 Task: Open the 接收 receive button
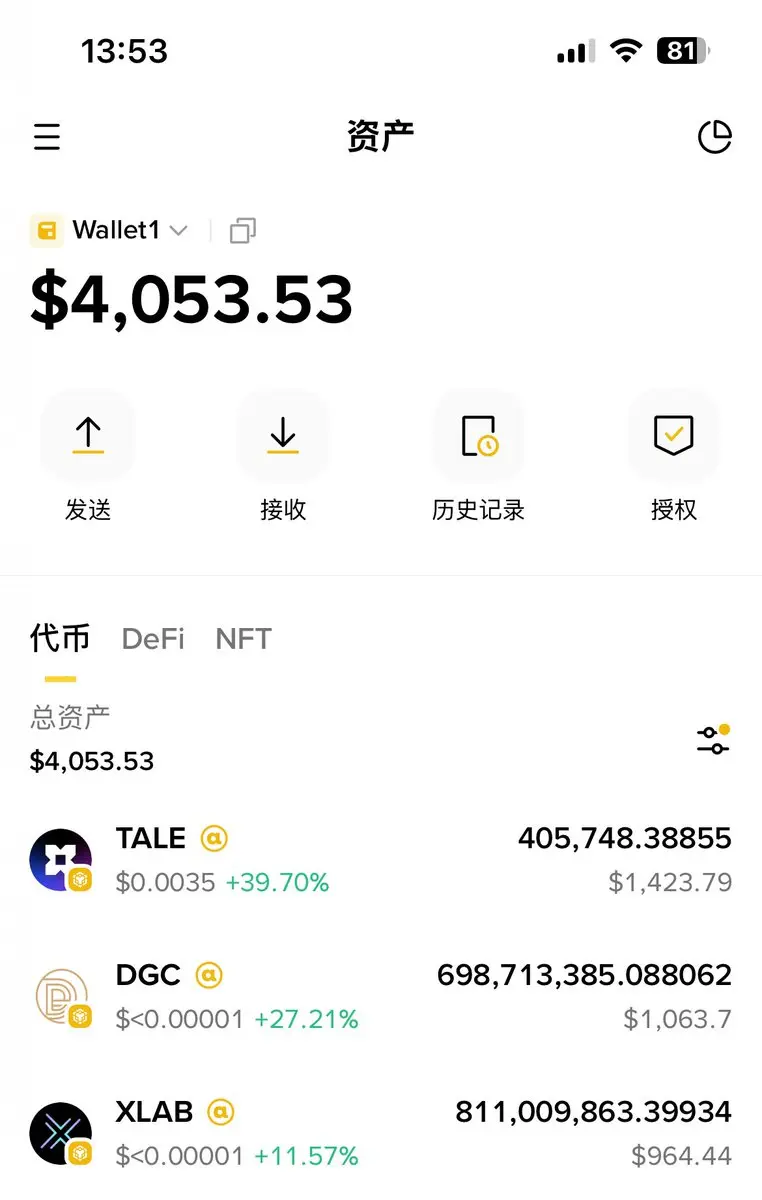tap(283, 437)
